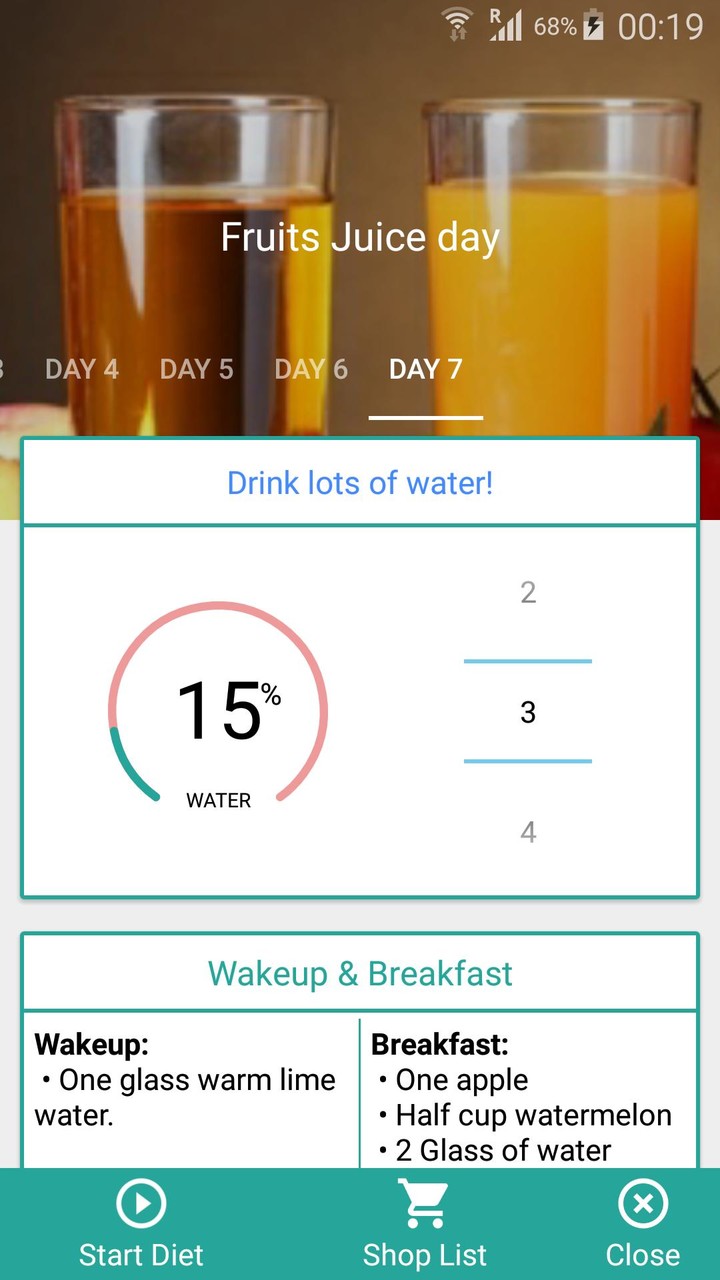Screen dimensions: 720x1280
Task: Switch to the DAY 6 tab
Action: click(311, 369)
